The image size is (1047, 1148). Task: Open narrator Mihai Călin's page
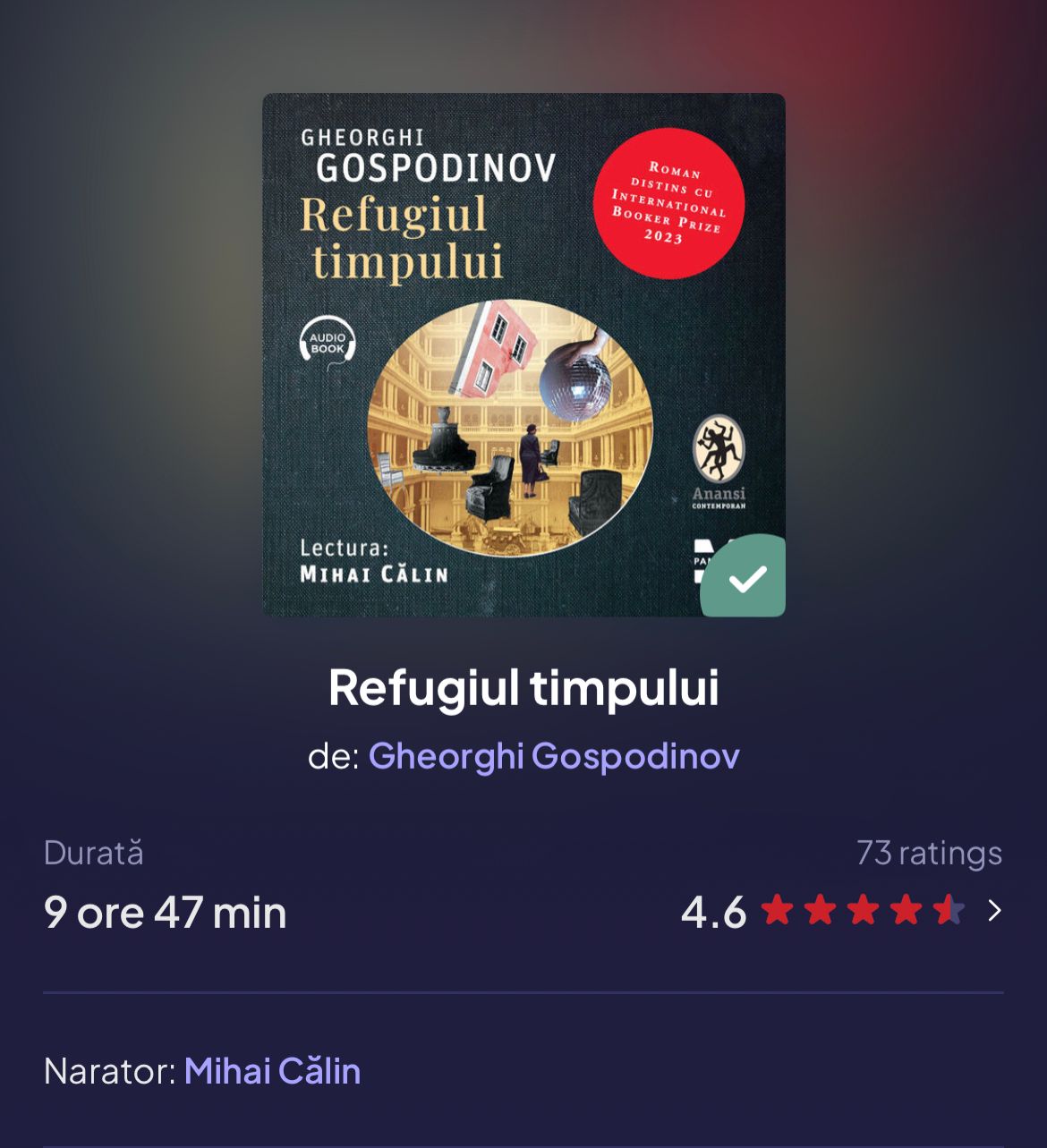click(x=272, y=1071)
